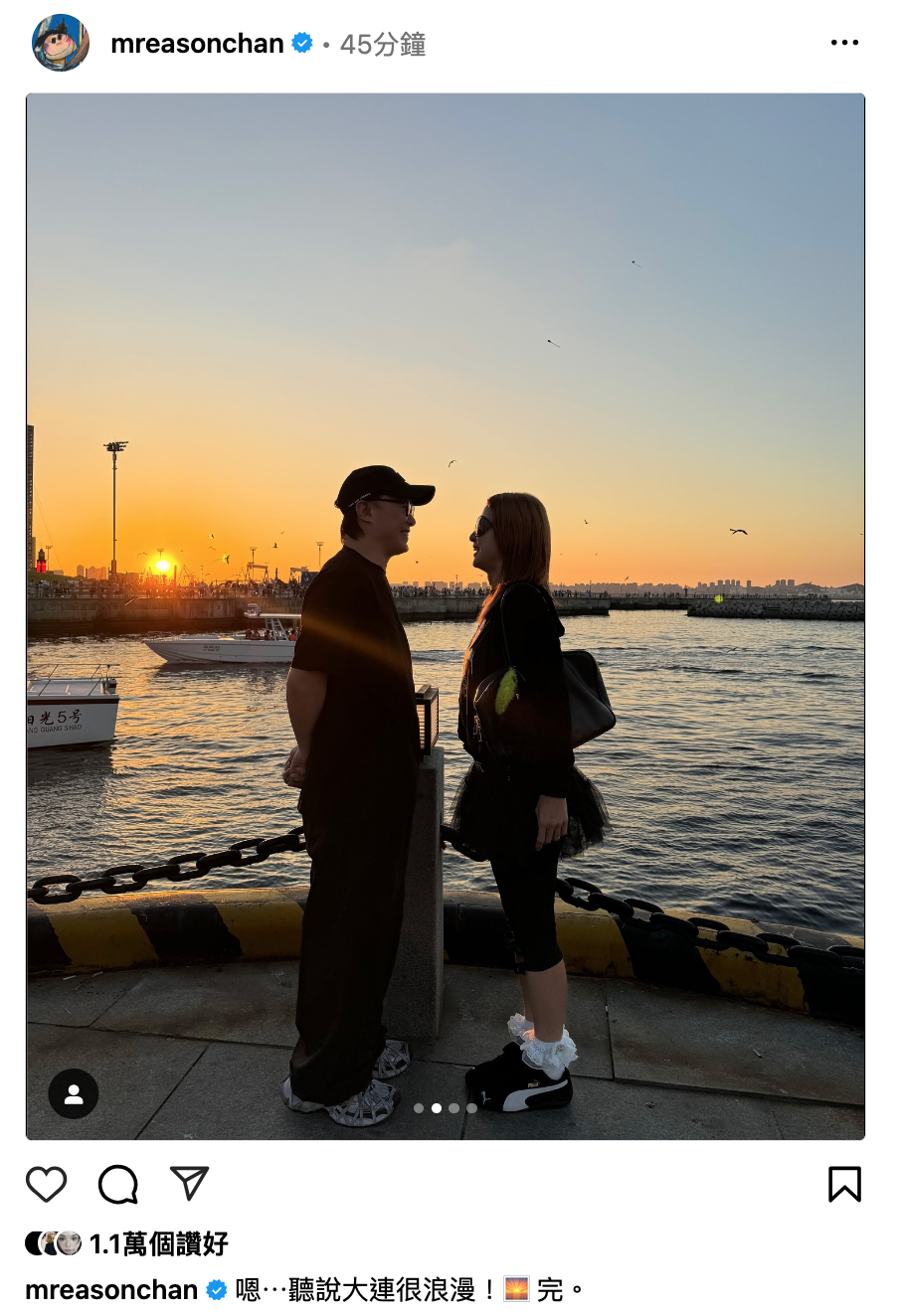Share this post via paper plane icon
The width and height of the screenshot is (901, 1316).
(189, 1183)
